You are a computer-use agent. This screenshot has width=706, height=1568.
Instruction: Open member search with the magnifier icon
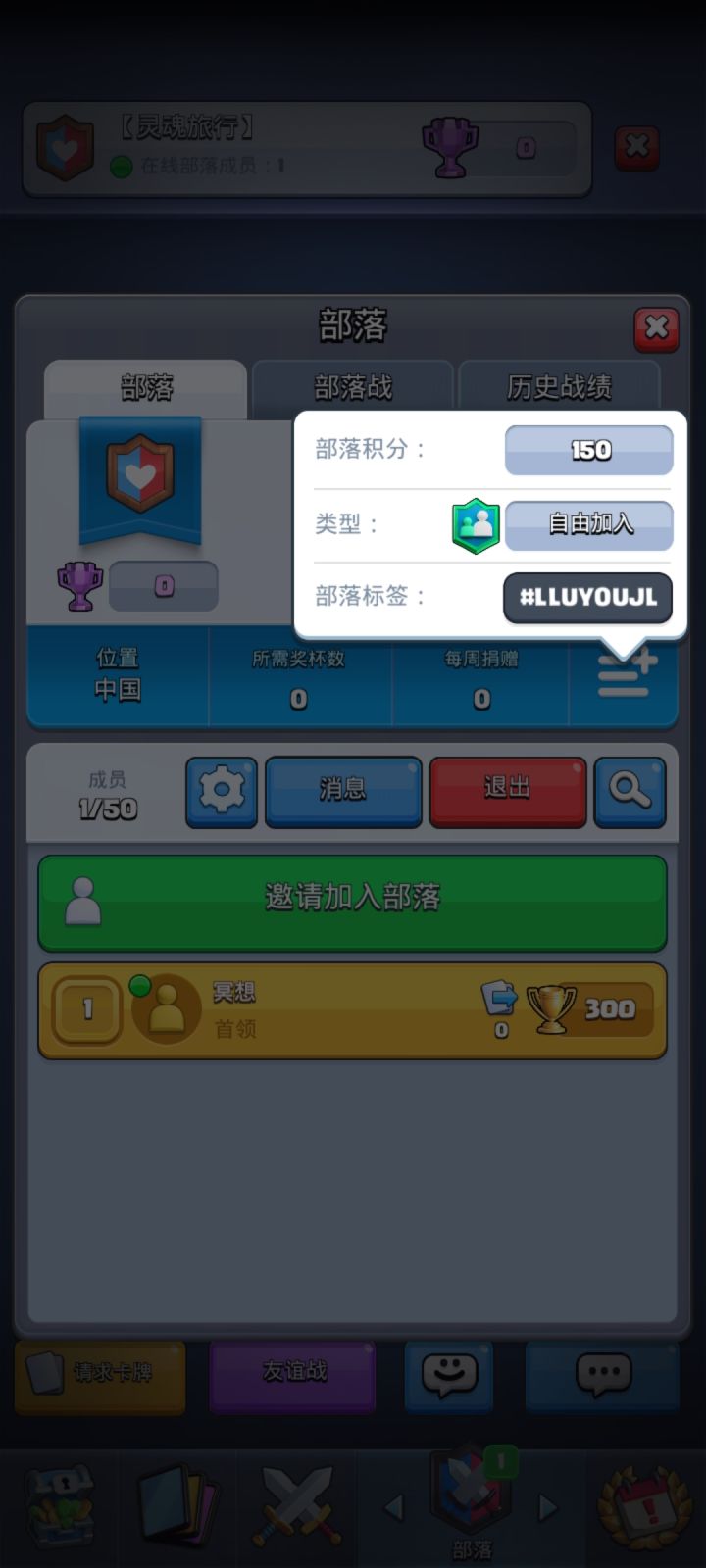[630, 792]
